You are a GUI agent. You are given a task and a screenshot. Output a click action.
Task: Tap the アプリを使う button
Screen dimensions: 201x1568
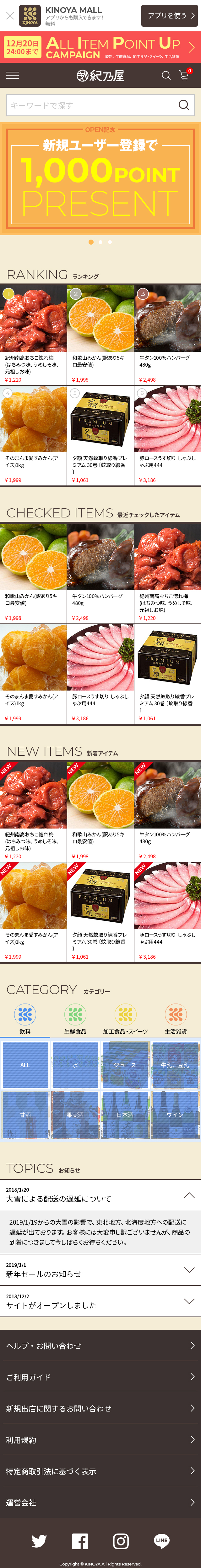[x=169, y=16]
